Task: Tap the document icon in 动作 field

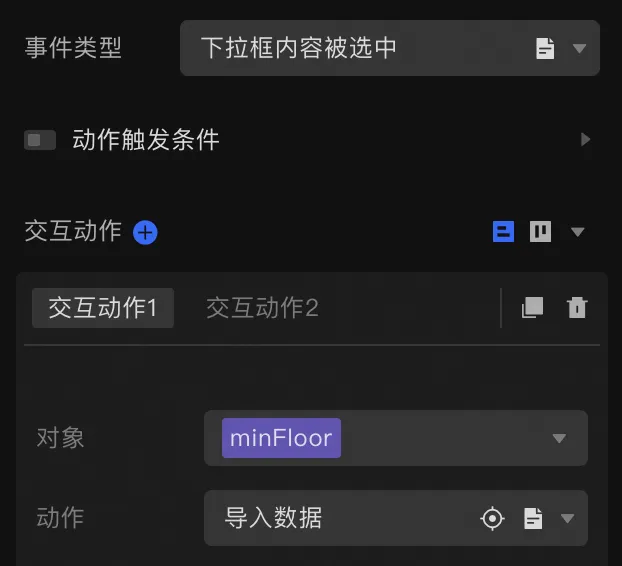Action: [533, 518]
